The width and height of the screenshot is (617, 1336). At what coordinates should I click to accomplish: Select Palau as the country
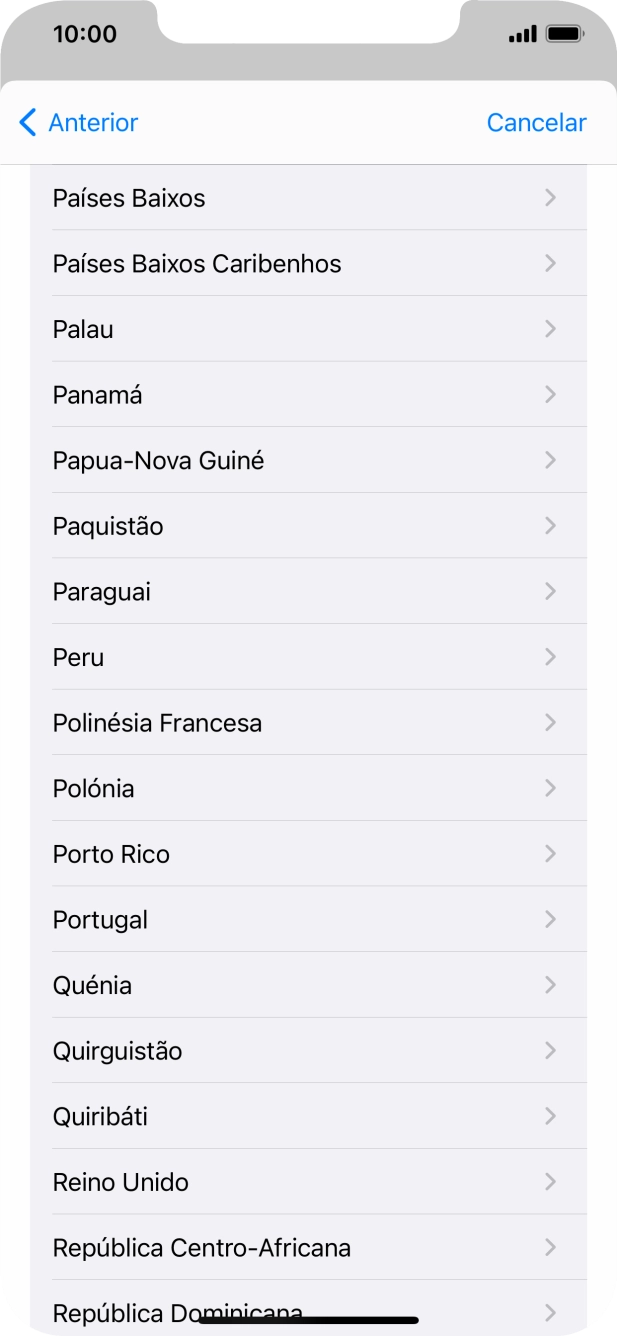(308, 330)
